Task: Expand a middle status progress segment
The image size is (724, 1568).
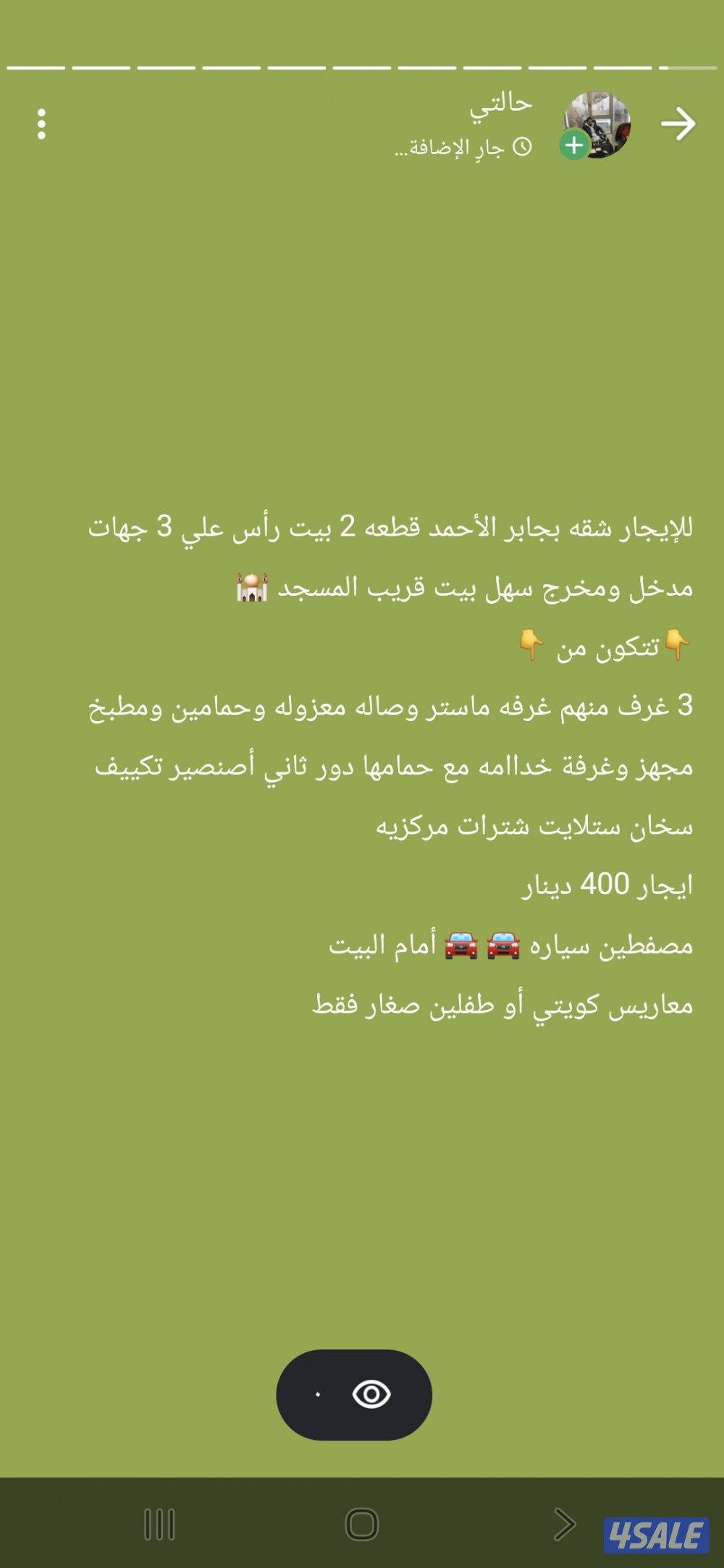Action: pyautogui.click(x=362, y=67)
